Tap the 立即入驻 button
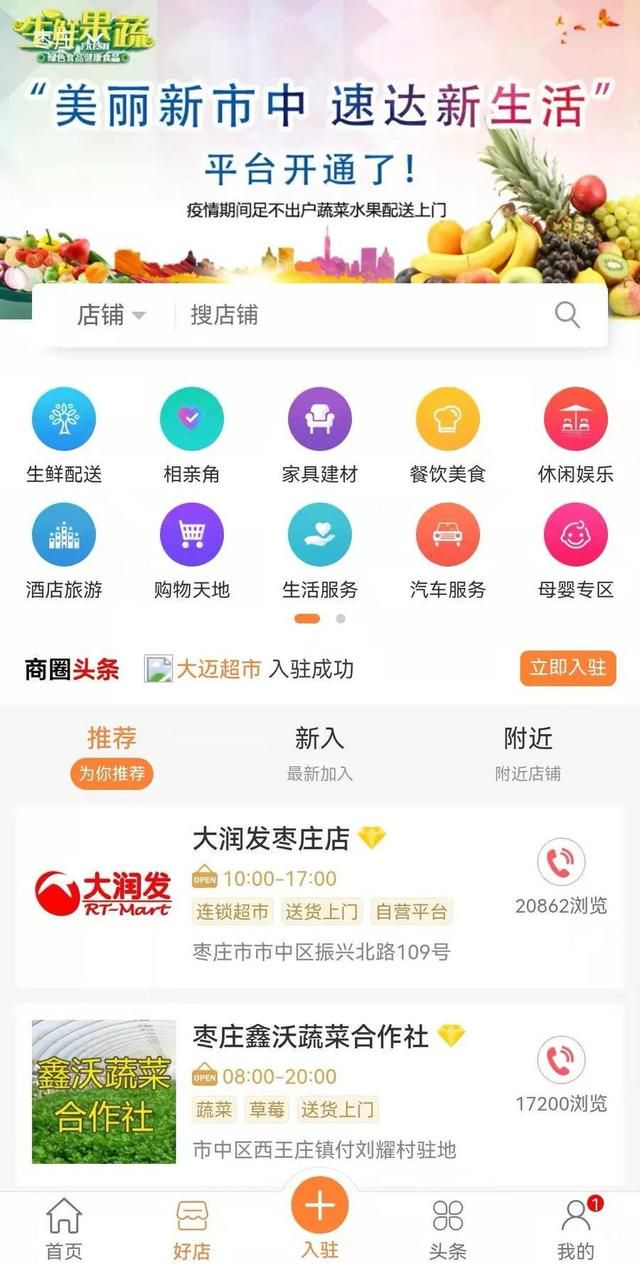640x1264 pixels. tap(567, 668)
